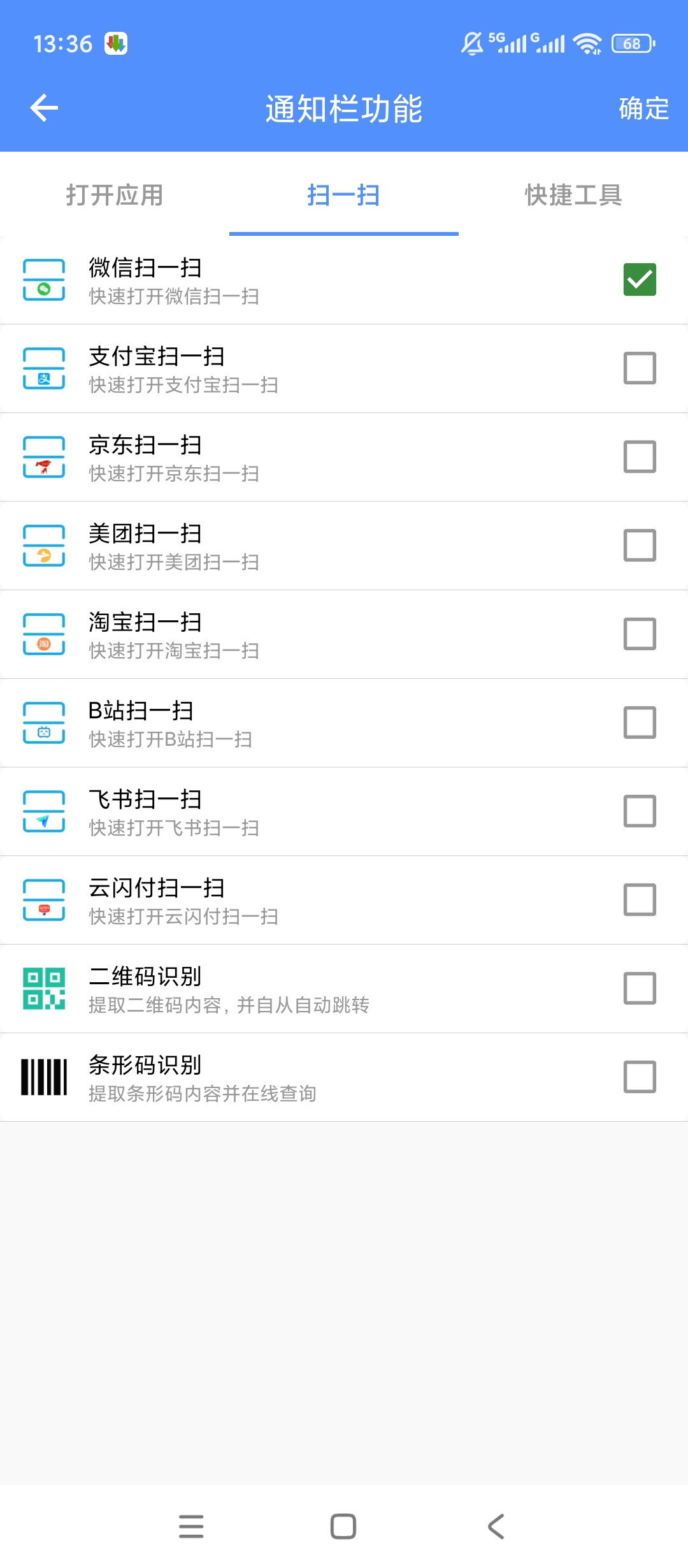Check the 飞书扫一扫 box

pos(640,811)
